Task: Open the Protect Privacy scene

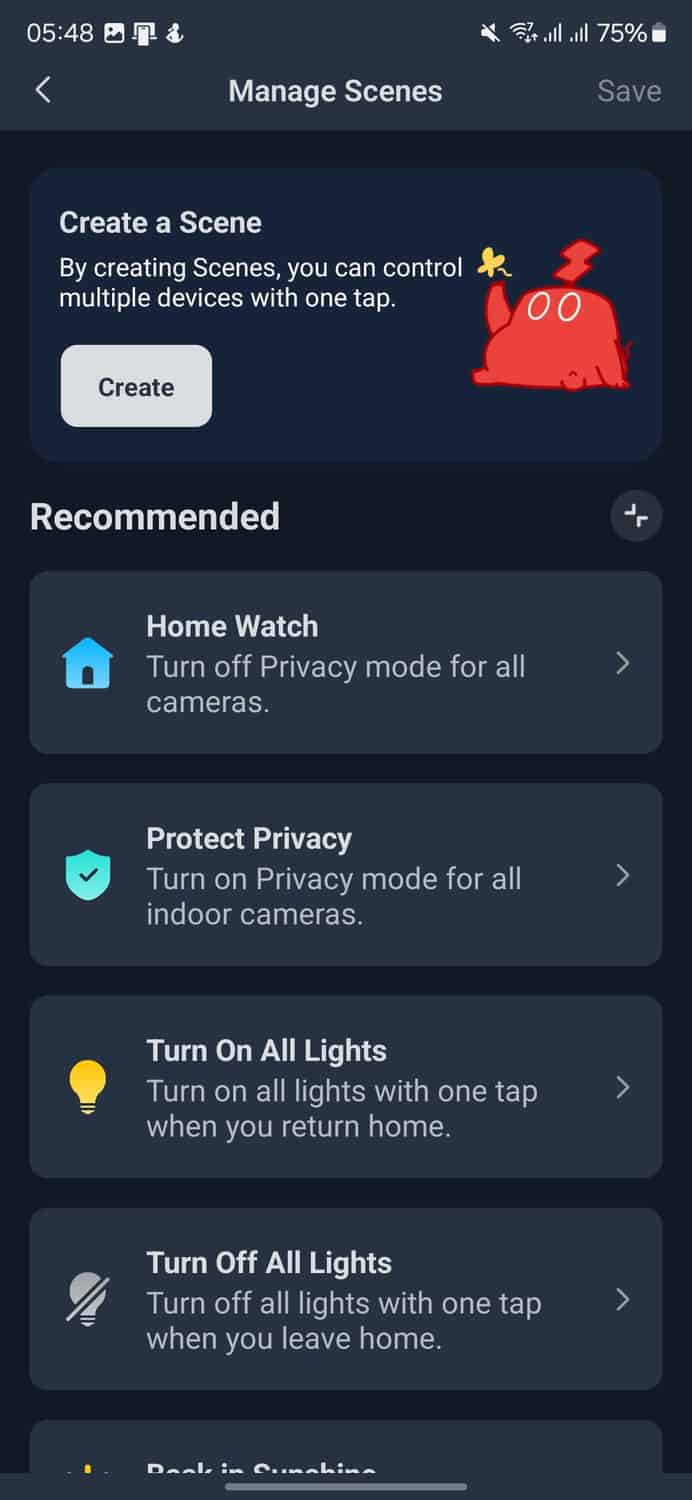Action: [x=345, y=874]
